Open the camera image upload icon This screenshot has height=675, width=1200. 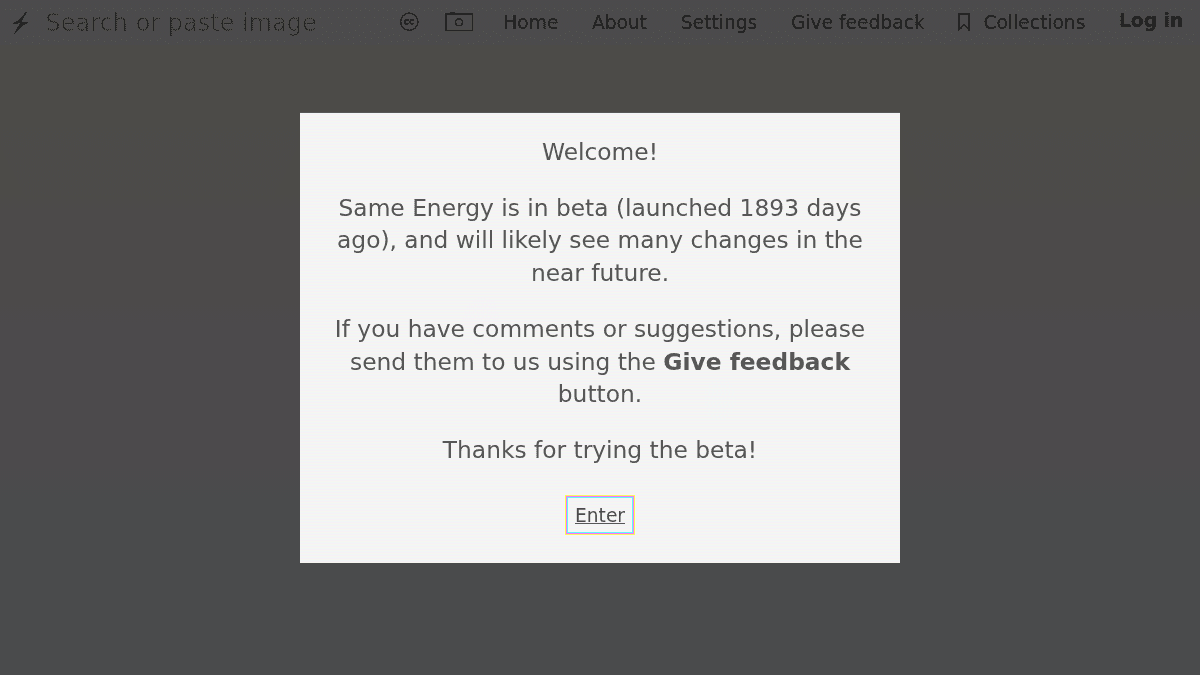(459, 22)
